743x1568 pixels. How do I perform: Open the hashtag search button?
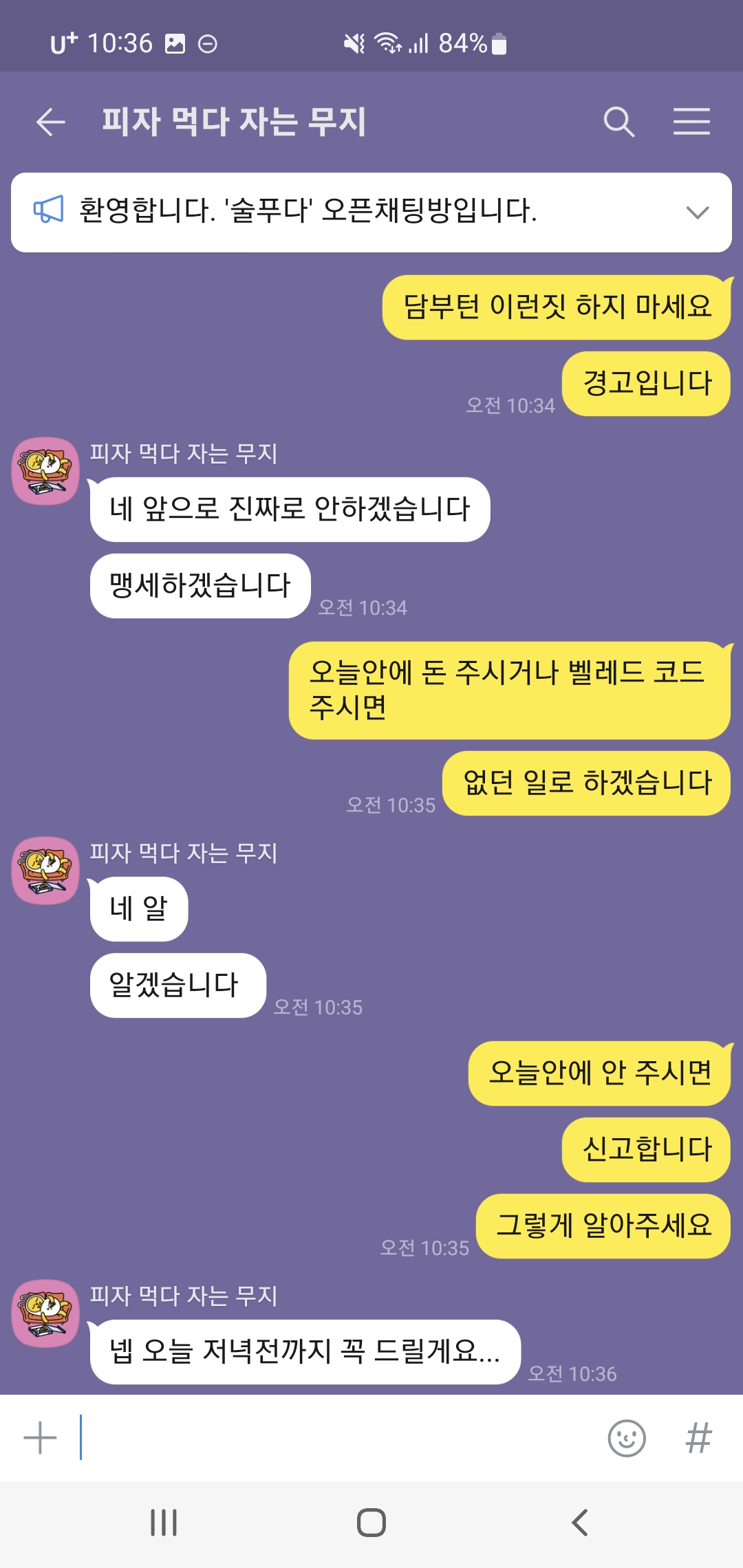coord(698,1438)
